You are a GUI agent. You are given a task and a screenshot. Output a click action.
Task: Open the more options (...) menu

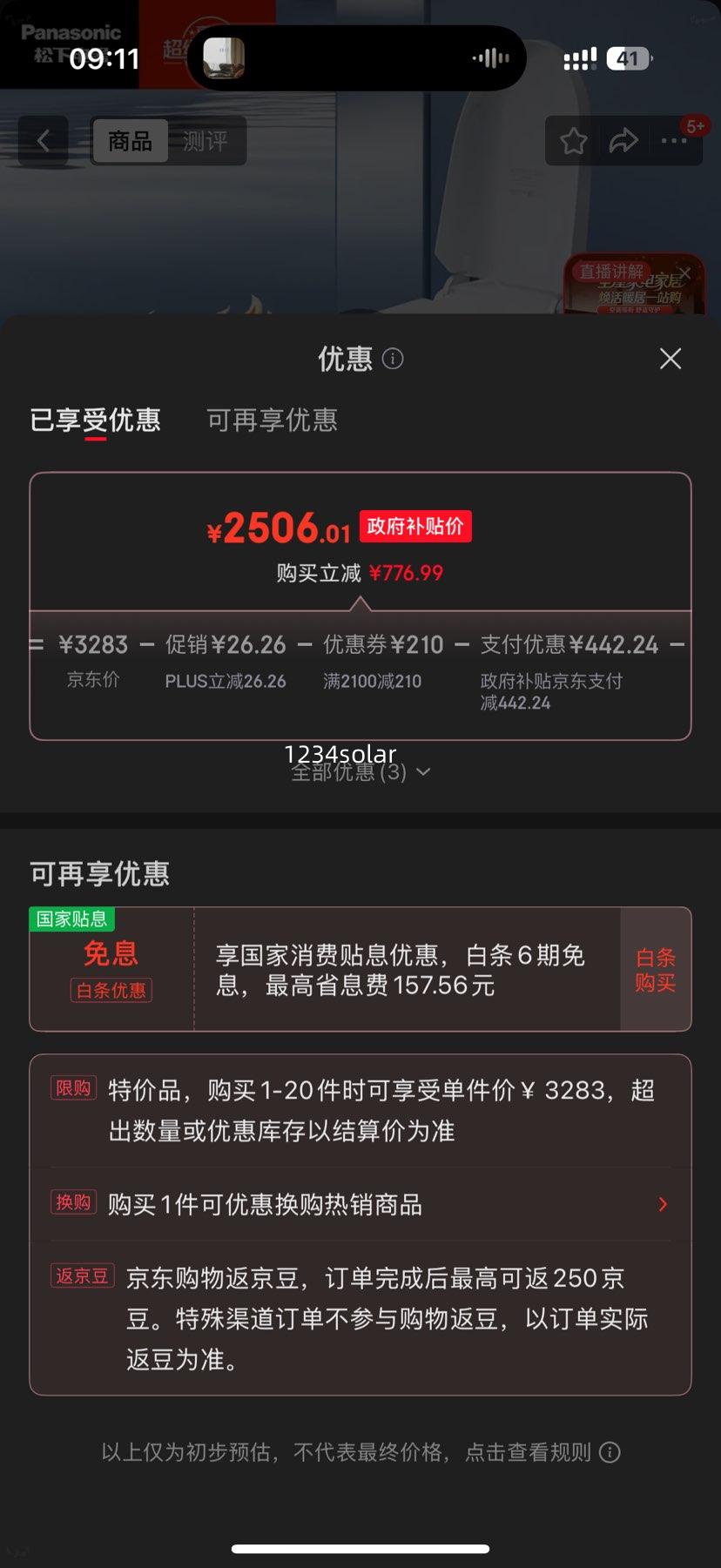(674, 140)
